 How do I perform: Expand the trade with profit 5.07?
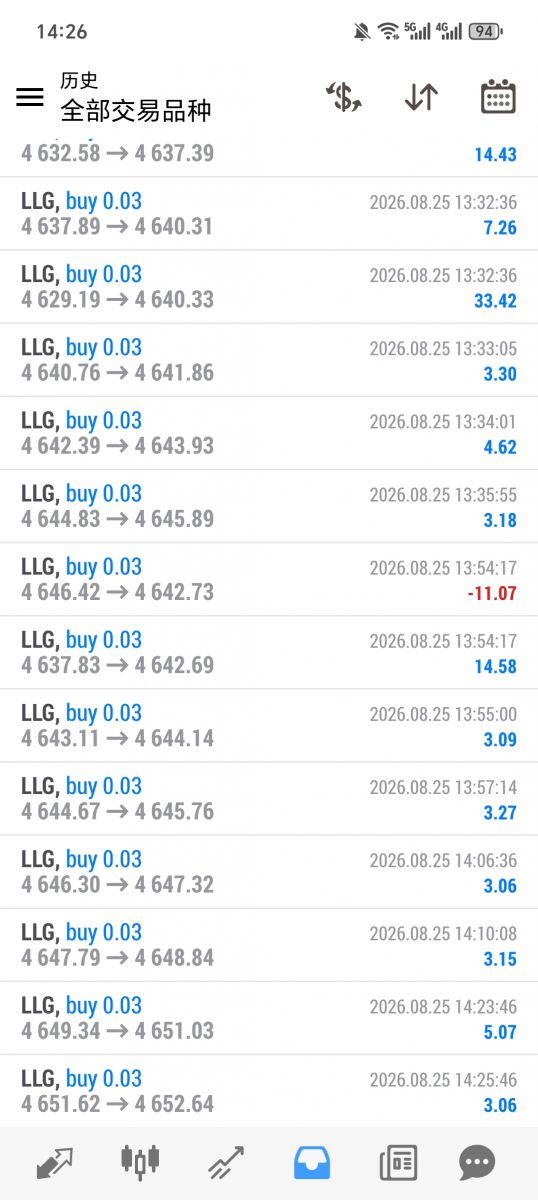click(x=269, y=1018)
